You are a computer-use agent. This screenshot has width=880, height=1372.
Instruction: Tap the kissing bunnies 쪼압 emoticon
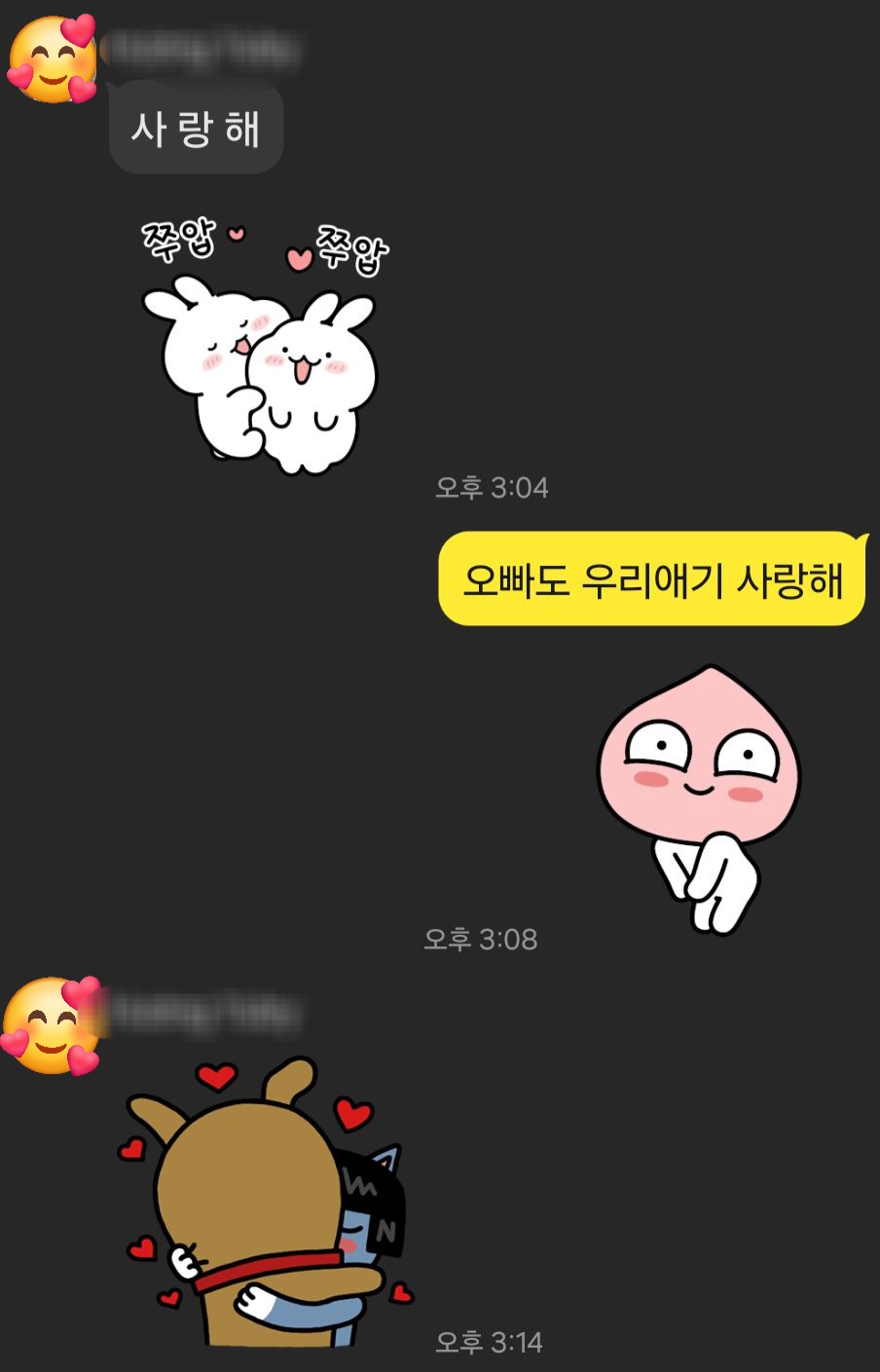coord(263,351)
